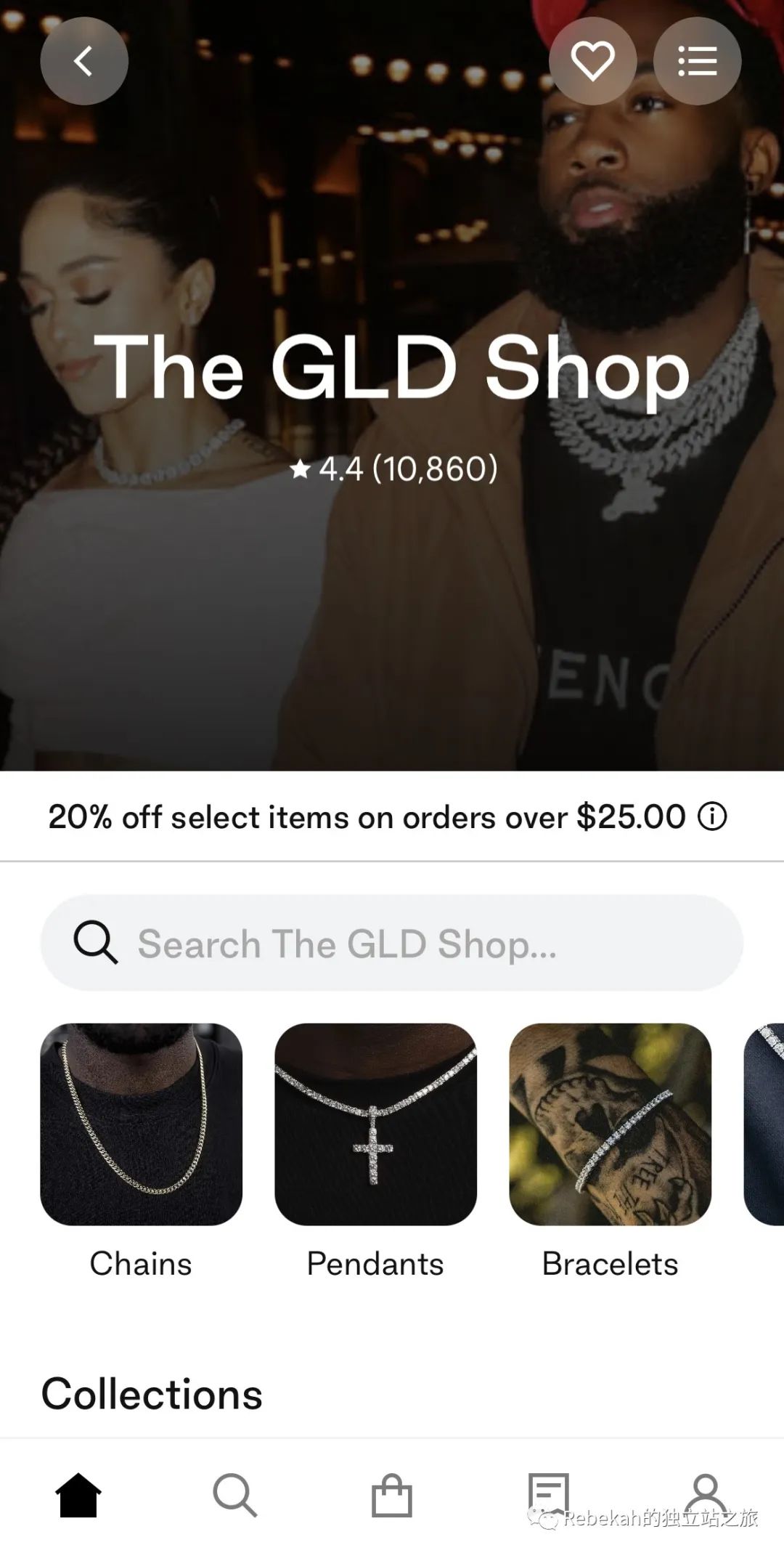Go back using the arrow button
784x1553 pixels.
[84, 61]
